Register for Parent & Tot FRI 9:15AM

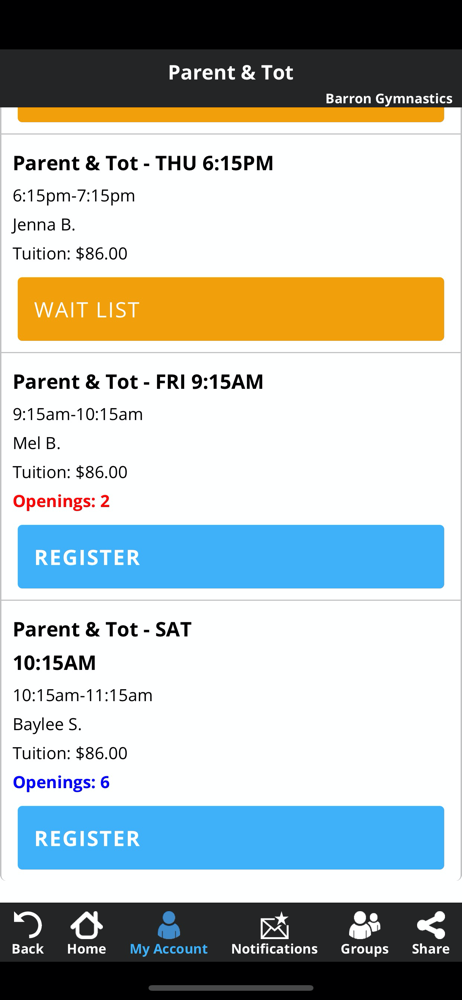(230, 557)
